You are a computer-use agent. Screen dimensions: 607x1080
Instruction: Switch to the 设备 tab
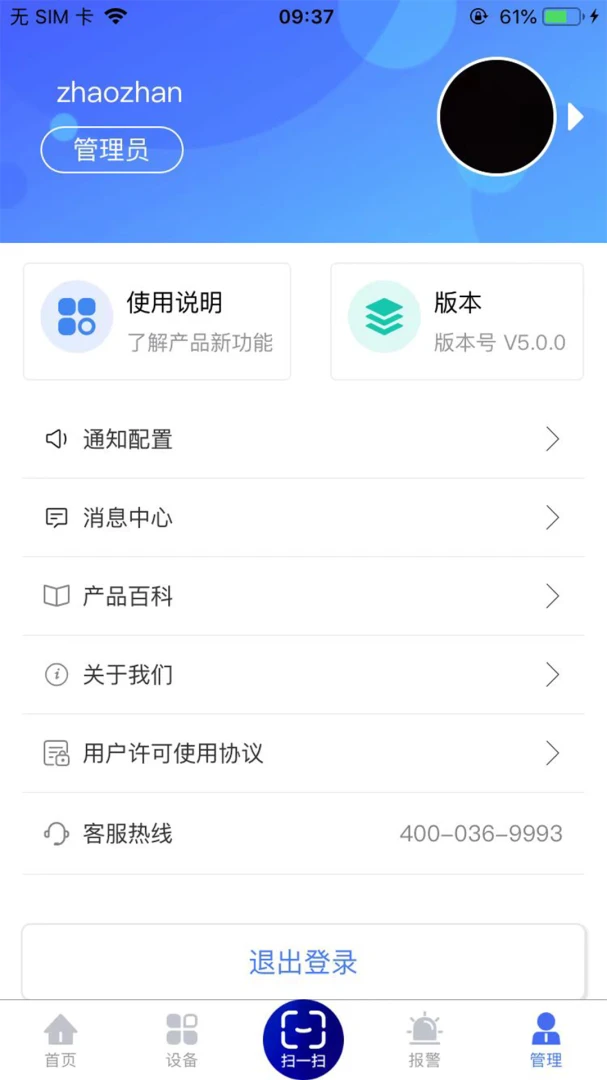[x=182, y=1040]
